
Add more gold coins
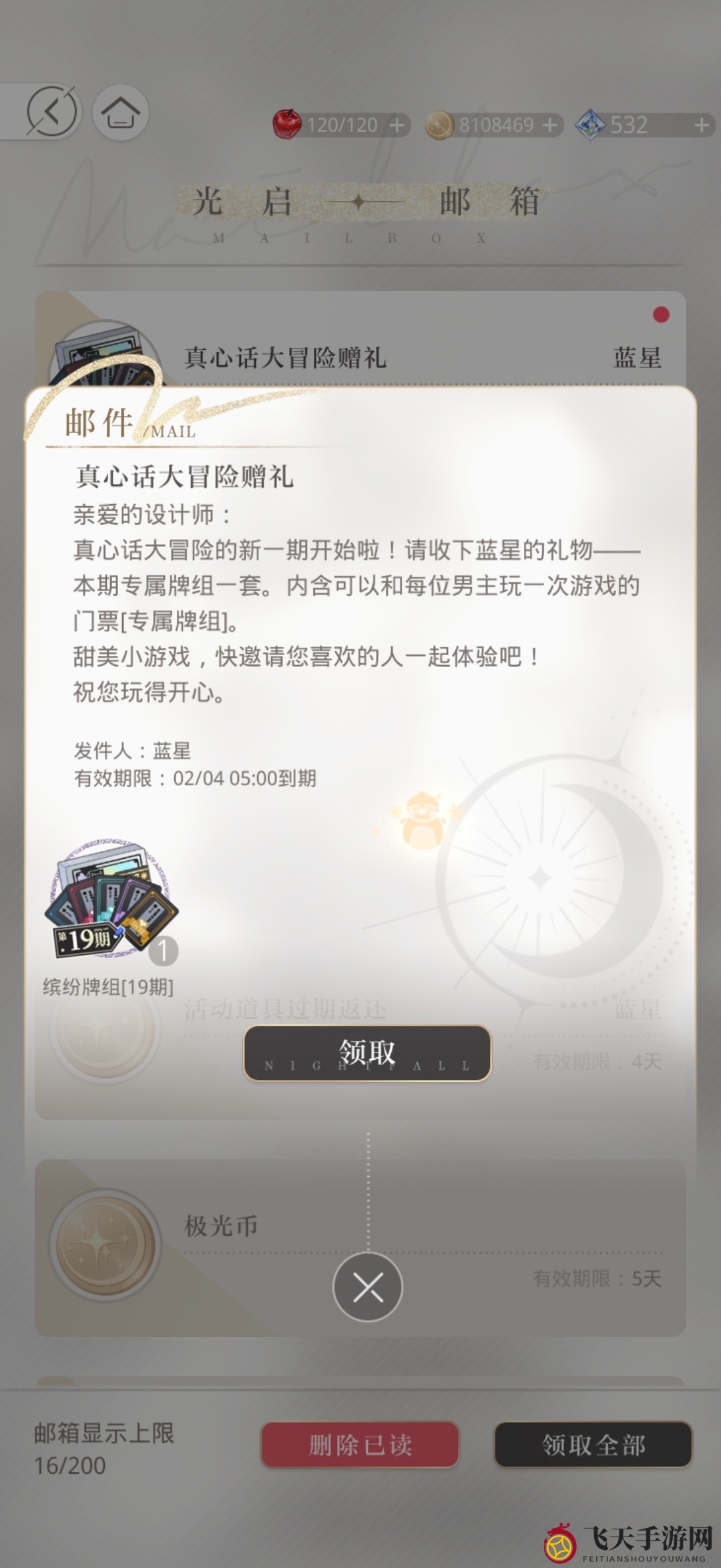[x=549, y=125]
